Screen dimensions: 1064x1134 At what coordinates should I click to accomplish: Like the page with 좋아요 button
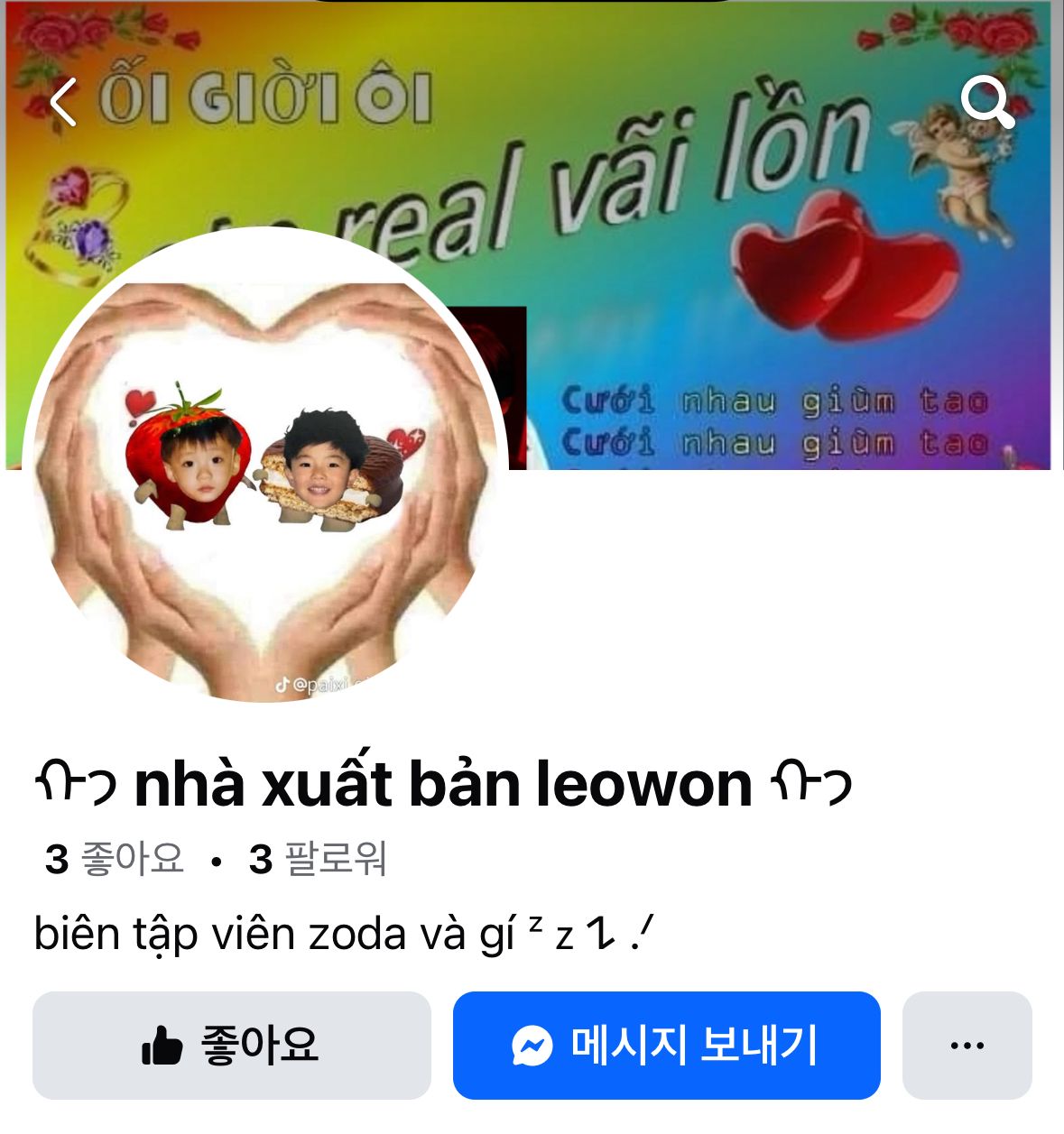(232, 1046)
